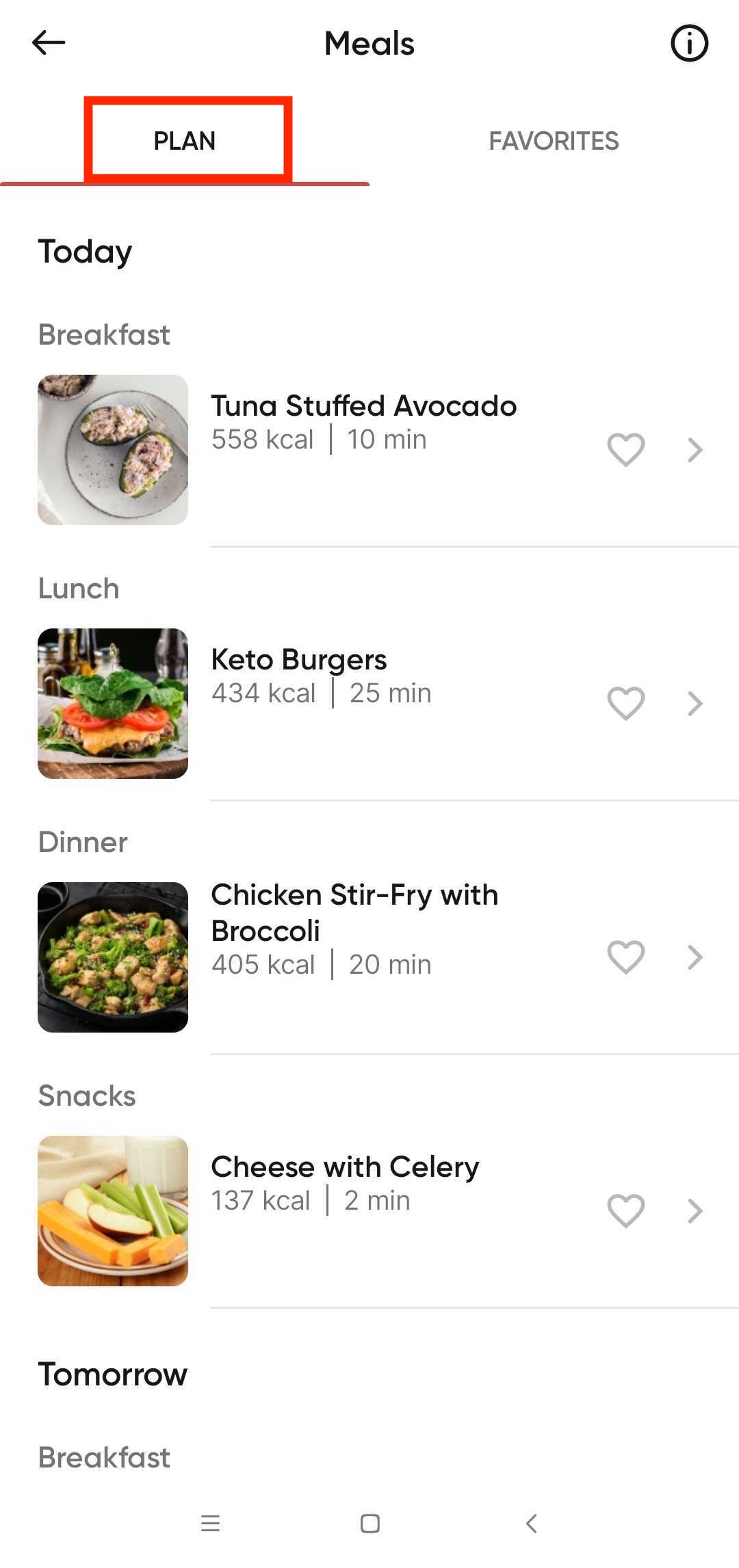The height and width of the screenshot is (1568, 739).
Task: Tap the chevron next to Tuna Stuffed Avocado
Action: pos(695,450)
